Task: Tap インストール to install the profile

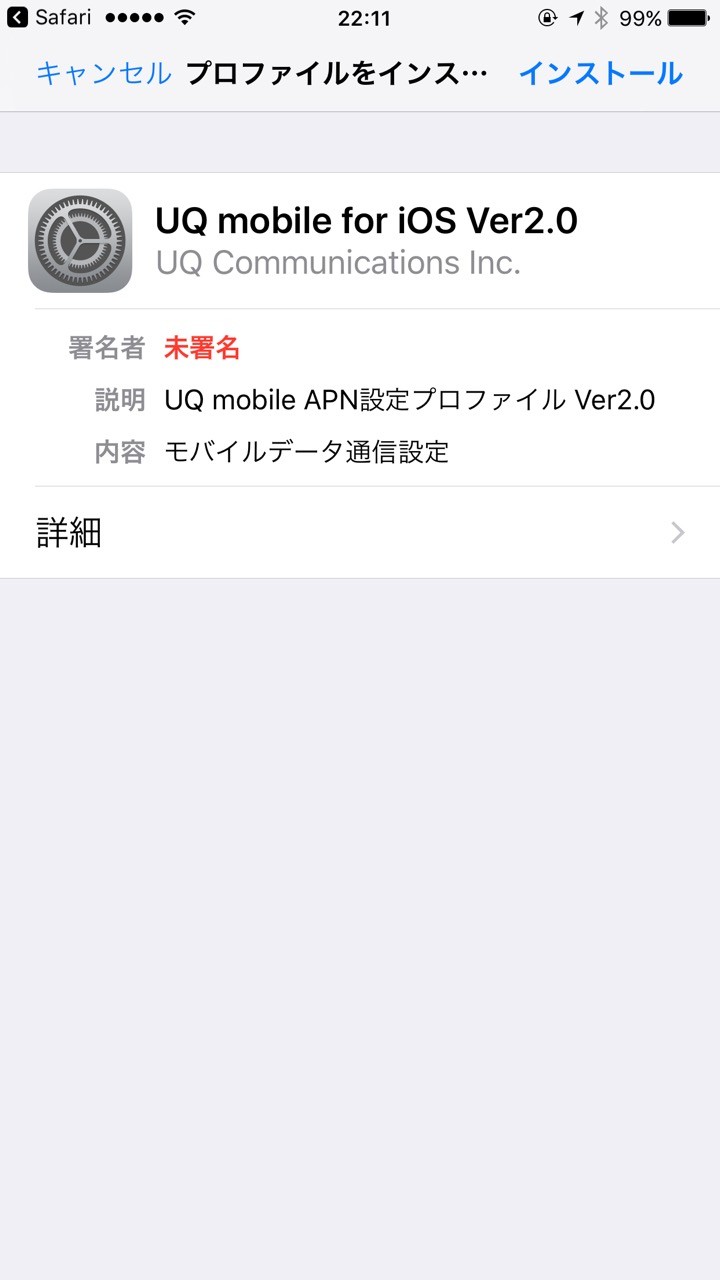Action: pos(600,73)
